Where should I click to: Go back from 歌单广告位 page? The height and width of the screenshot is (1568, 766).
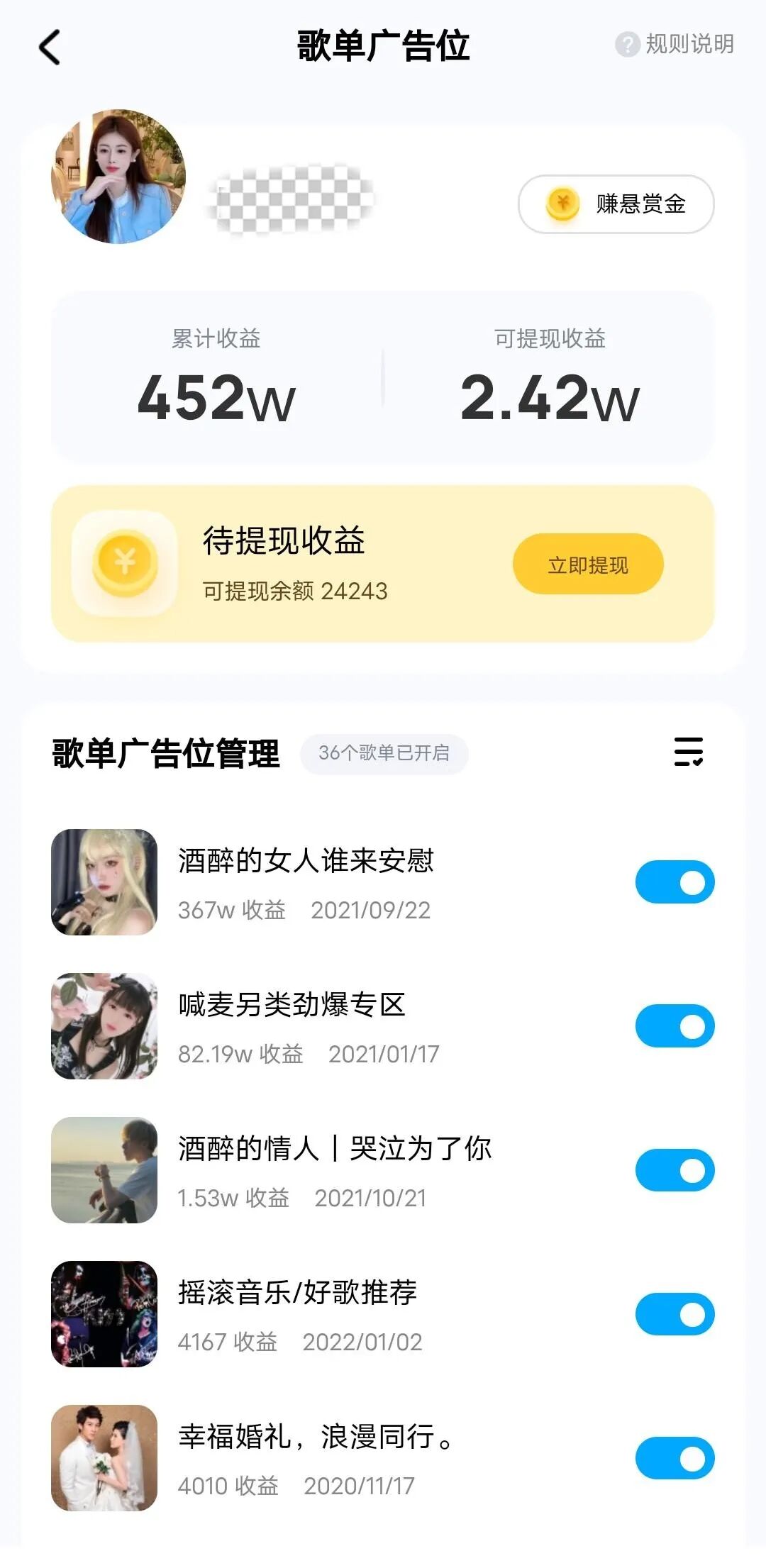[50, 48]
